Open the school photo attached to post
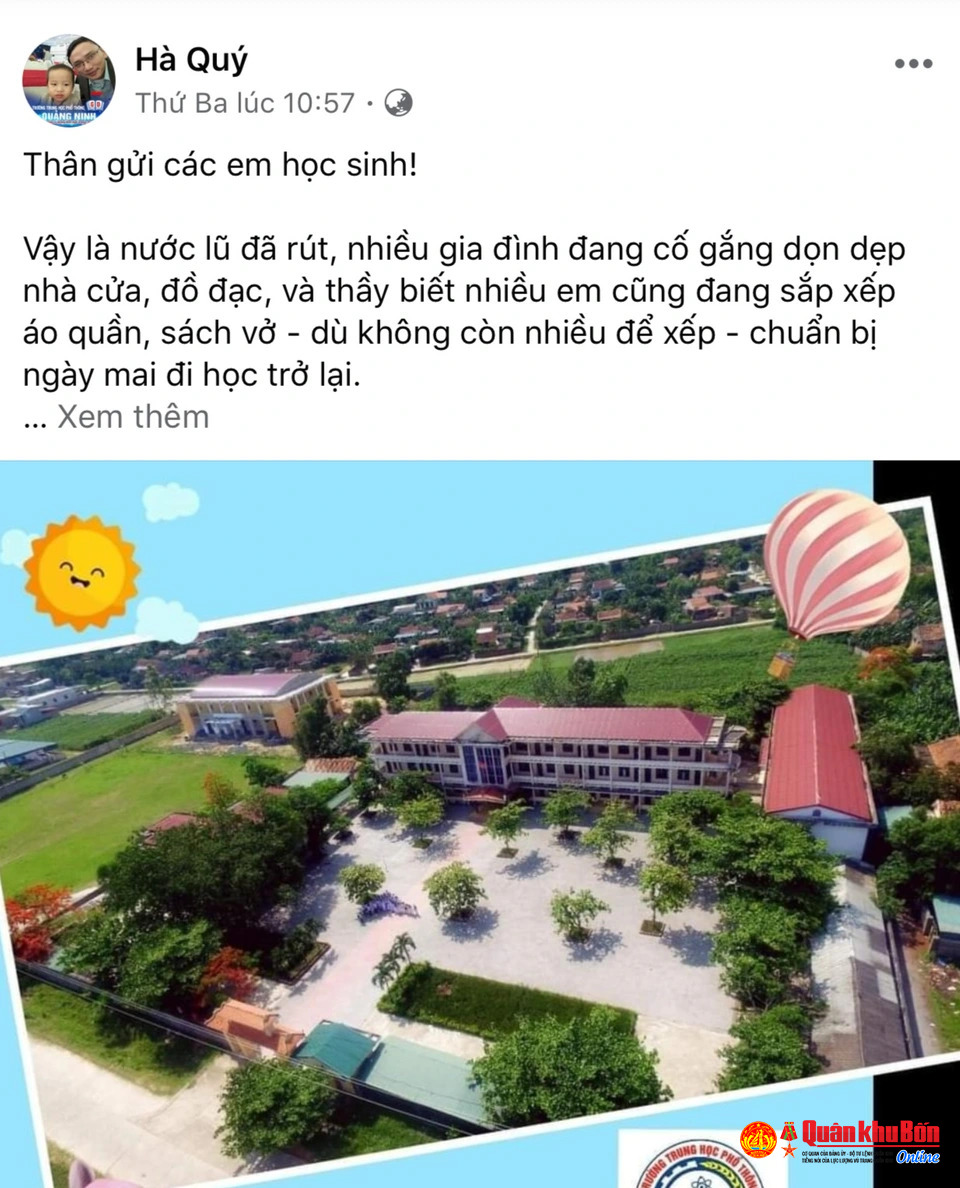This screenshot has height=1188, width=960. click(x=480, y=820)
